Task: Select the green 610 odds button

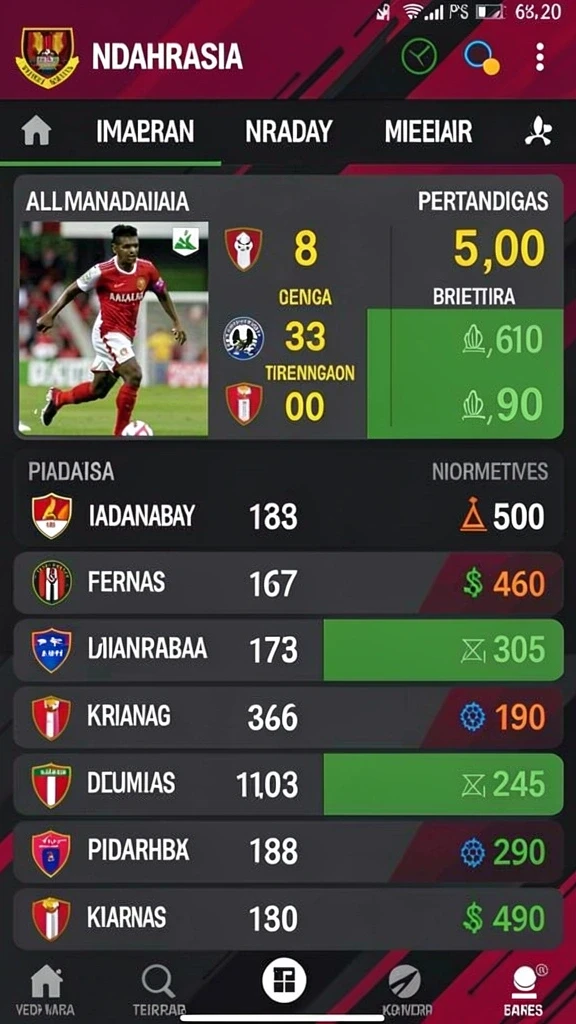Action: (x=465, y=340)
